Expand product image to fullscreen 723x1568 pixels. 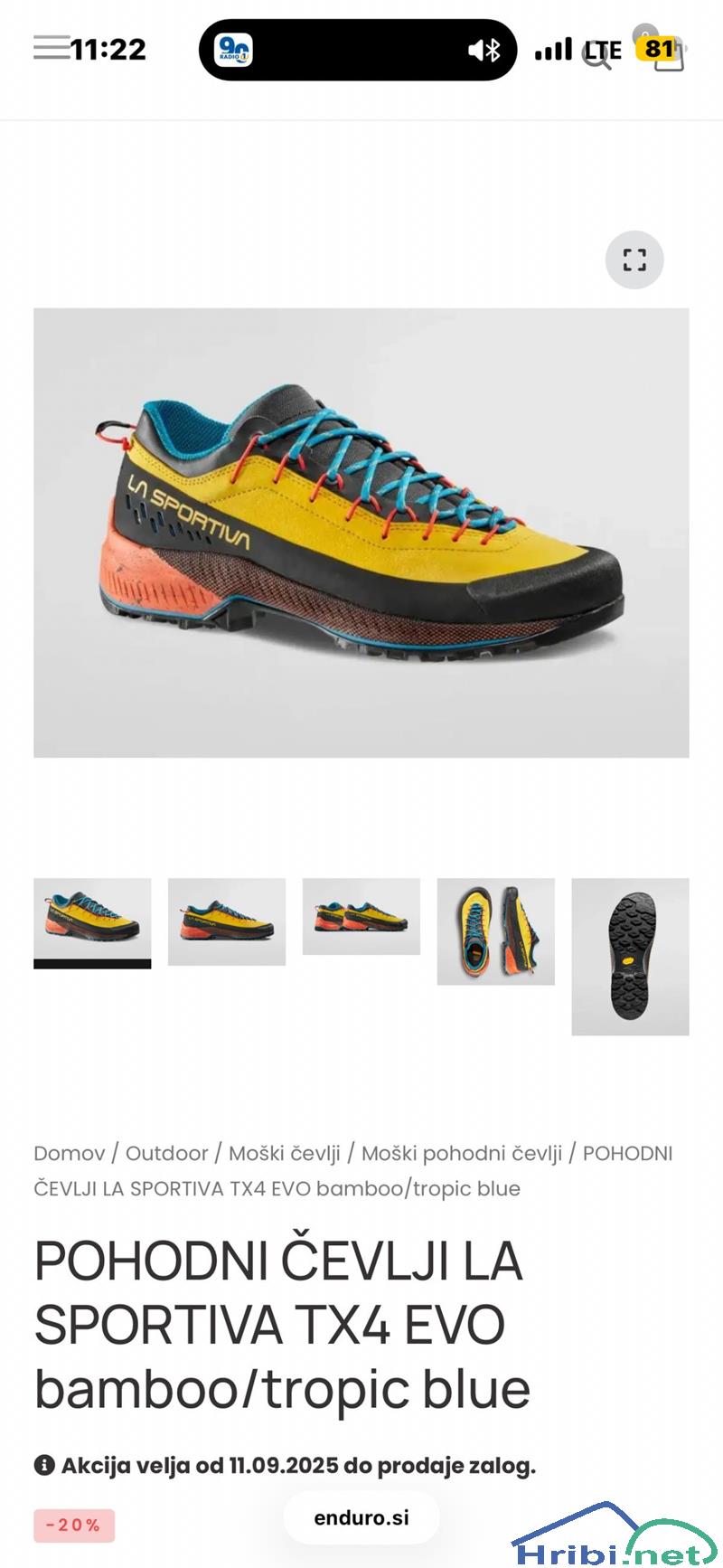(x=634, y=260)
